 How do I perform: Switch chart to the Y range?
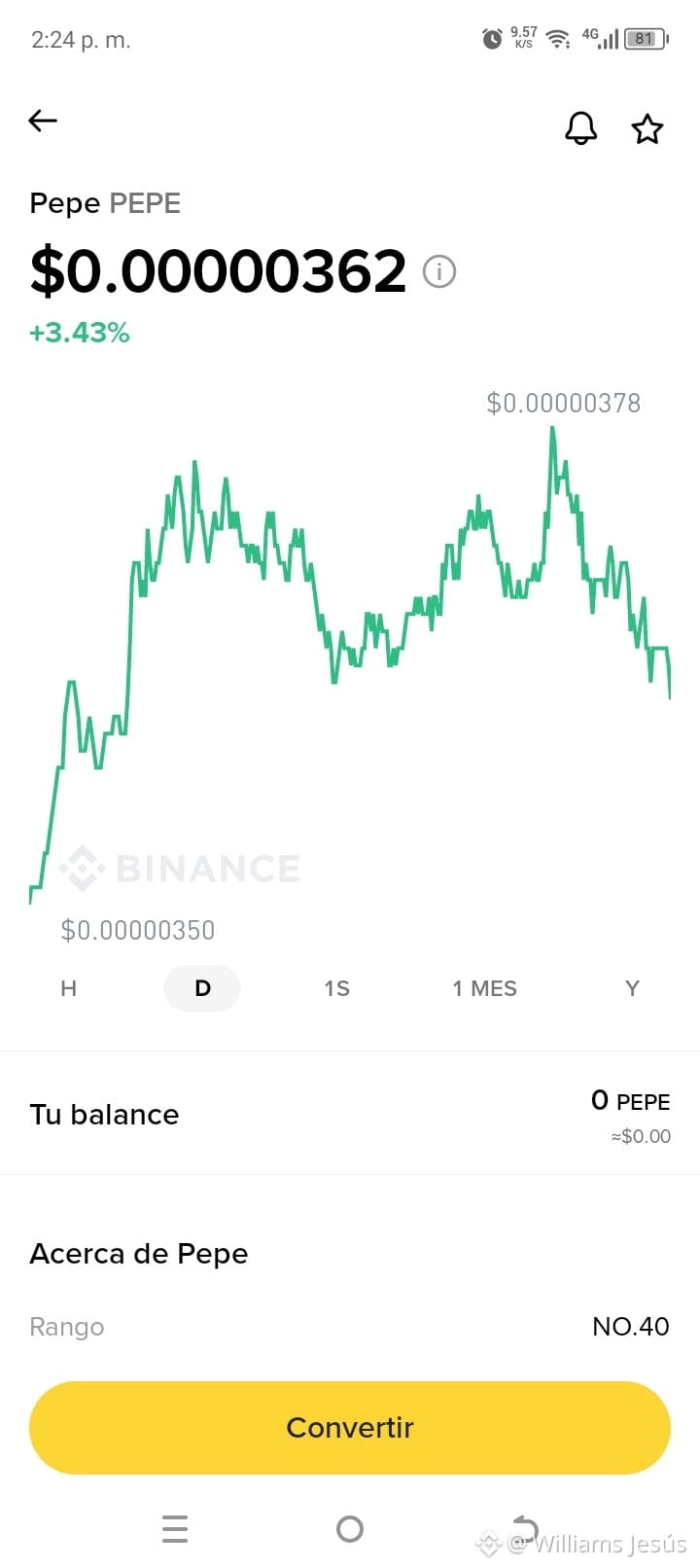(632, 988)
